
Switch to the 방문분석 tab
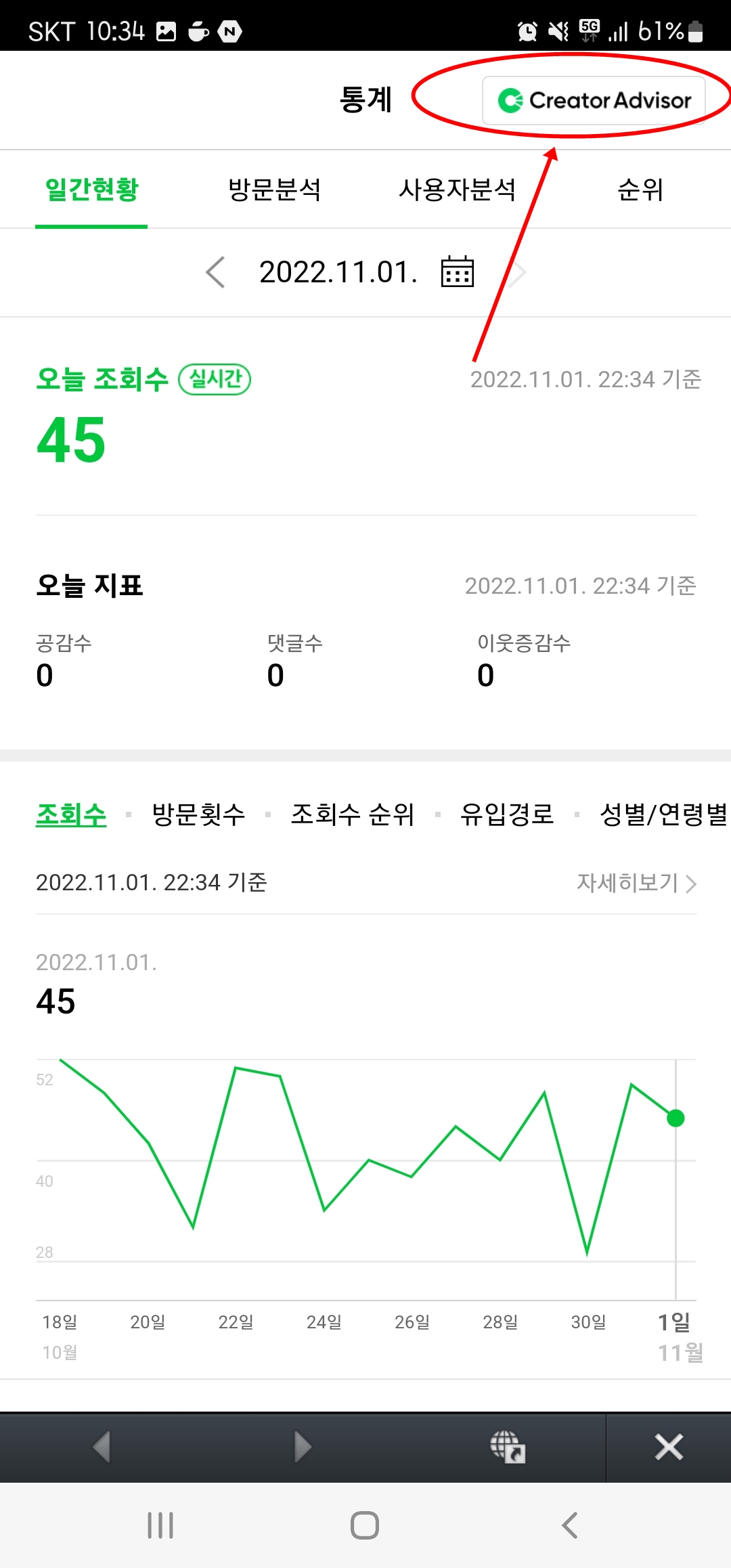[274, 190]
